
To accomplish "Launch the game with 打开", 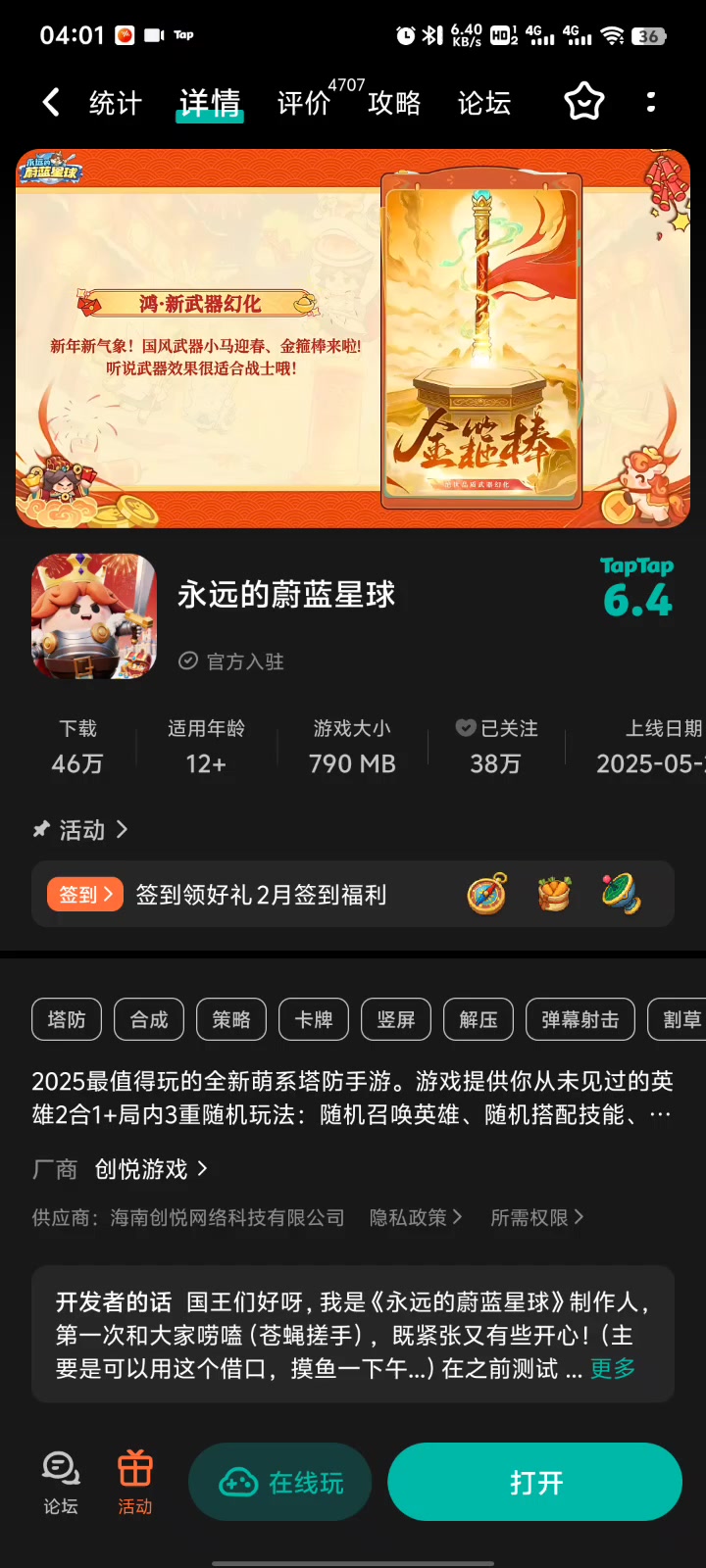I will tap(535, 1483).
